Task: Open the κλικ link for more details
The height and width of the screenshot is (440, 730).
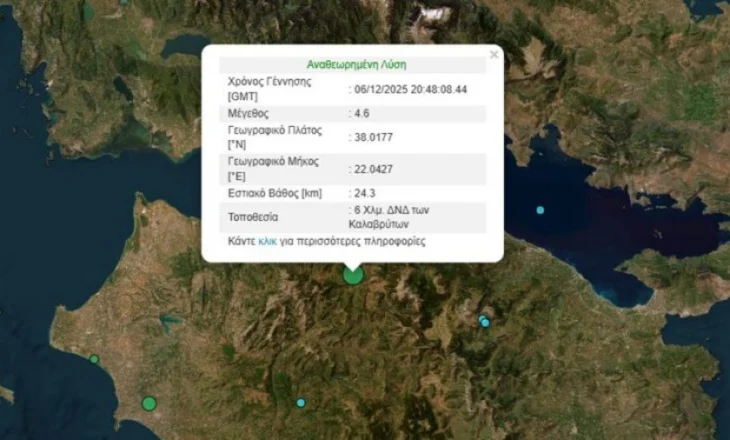Action: [267, 241]
